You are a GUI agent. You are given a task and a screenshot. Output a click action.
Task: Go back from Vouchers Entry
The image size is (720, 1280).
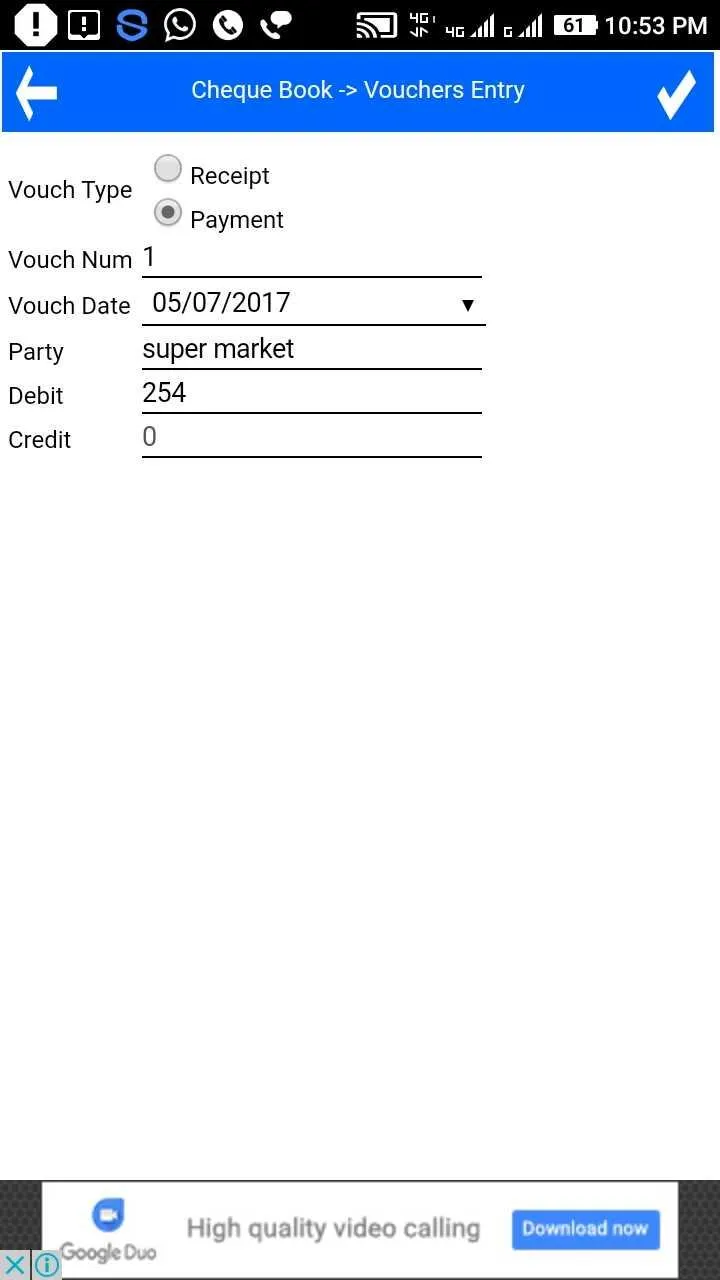click(x=37, y=92)
